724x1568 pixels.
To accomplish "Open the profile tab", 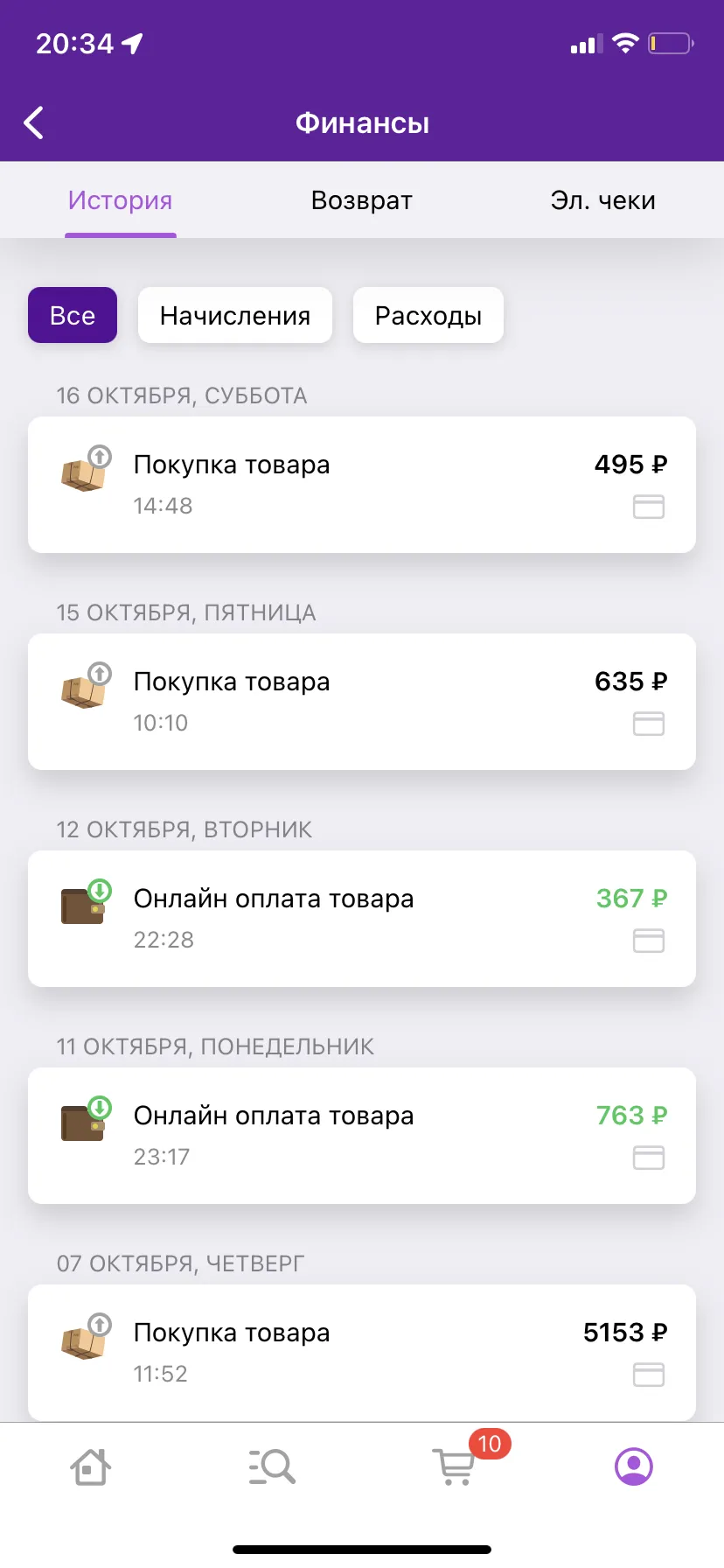I will (x=634, y=1466).
